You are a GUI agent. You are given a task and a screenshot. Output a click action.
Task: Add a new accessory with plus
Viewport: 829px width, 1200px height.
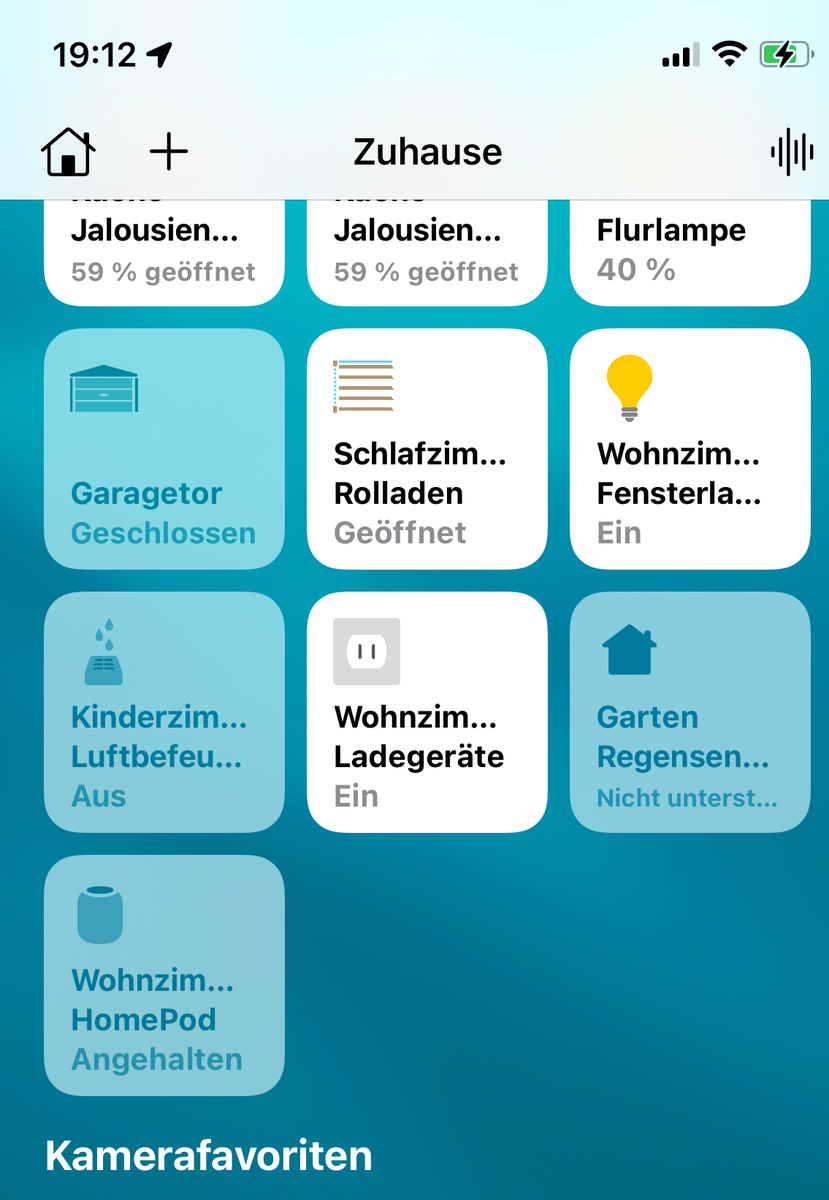[x=168, y=152]
